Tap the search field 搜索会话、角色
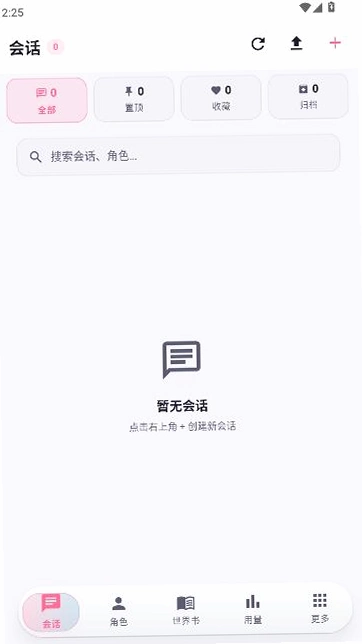The height and width of the screenshot is (644, 362). tap(178, 155)
